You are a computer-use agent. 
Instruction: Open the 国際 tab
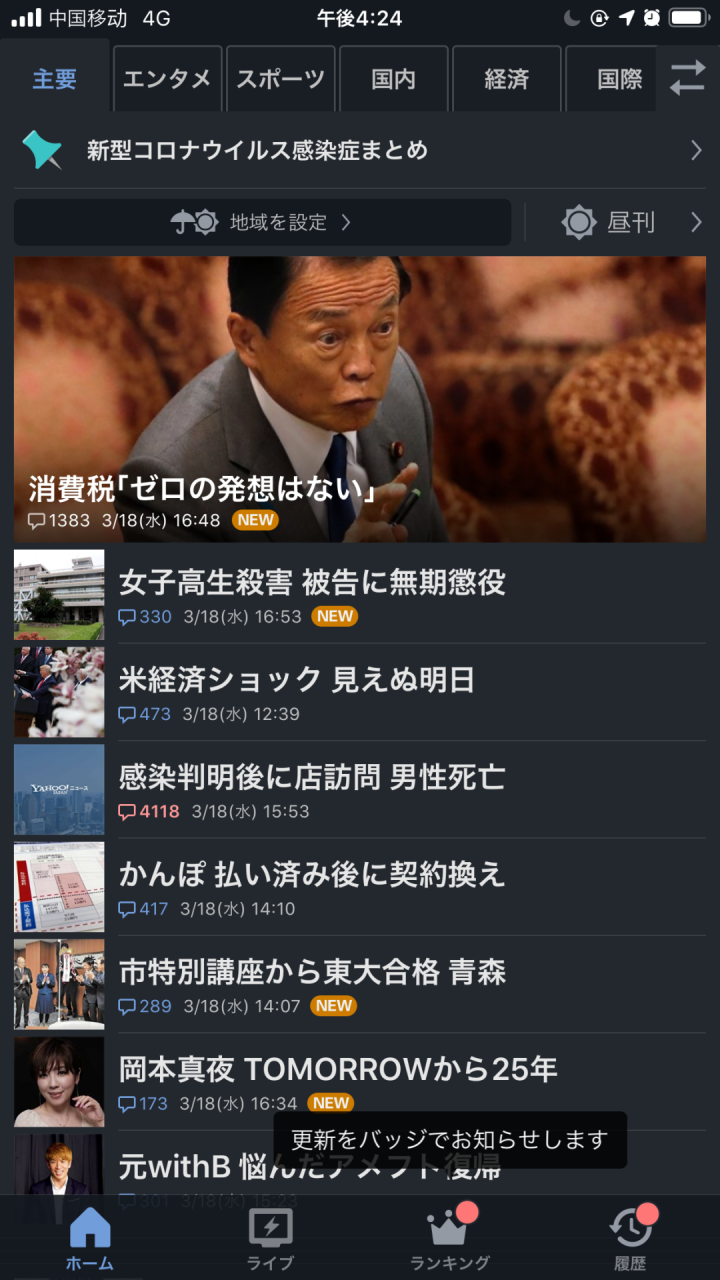[611, 78]
